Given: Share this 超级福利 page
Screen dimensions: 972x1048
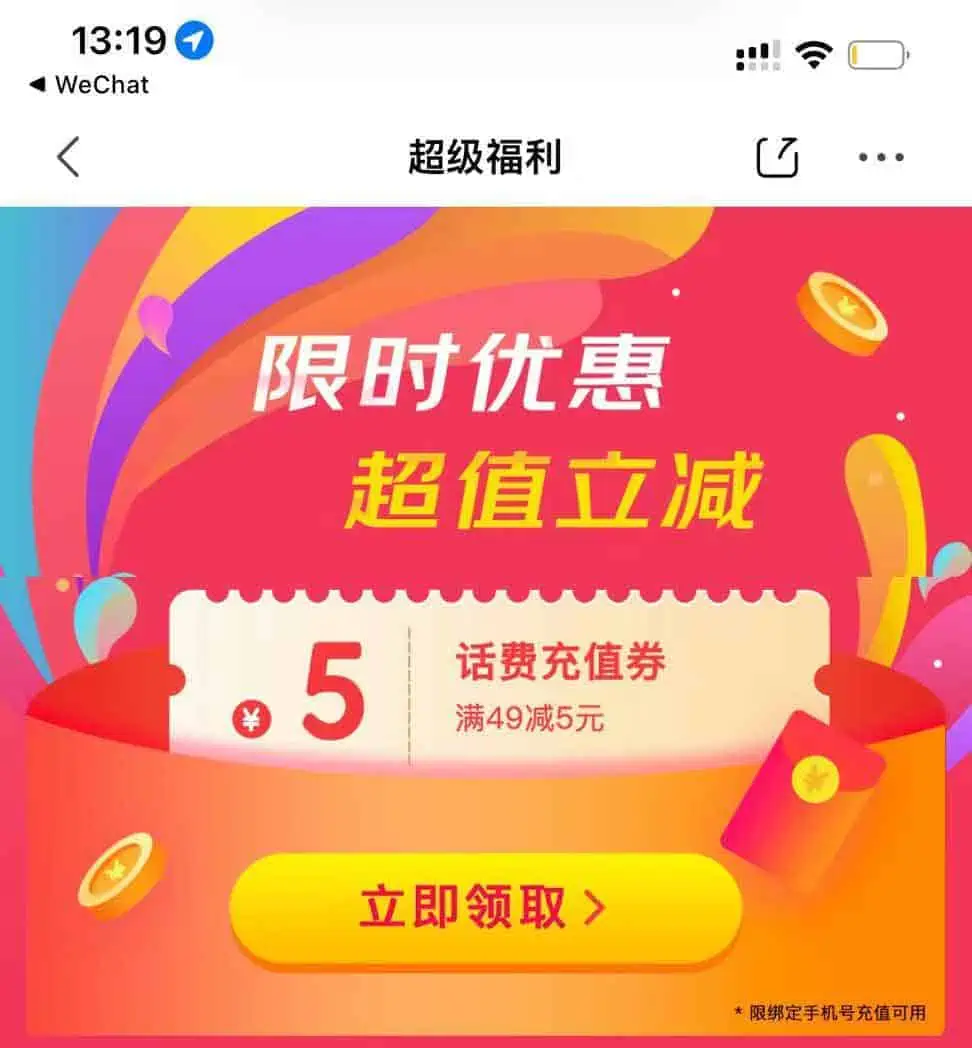Looking at the screenshot, I should pos(777,157).
